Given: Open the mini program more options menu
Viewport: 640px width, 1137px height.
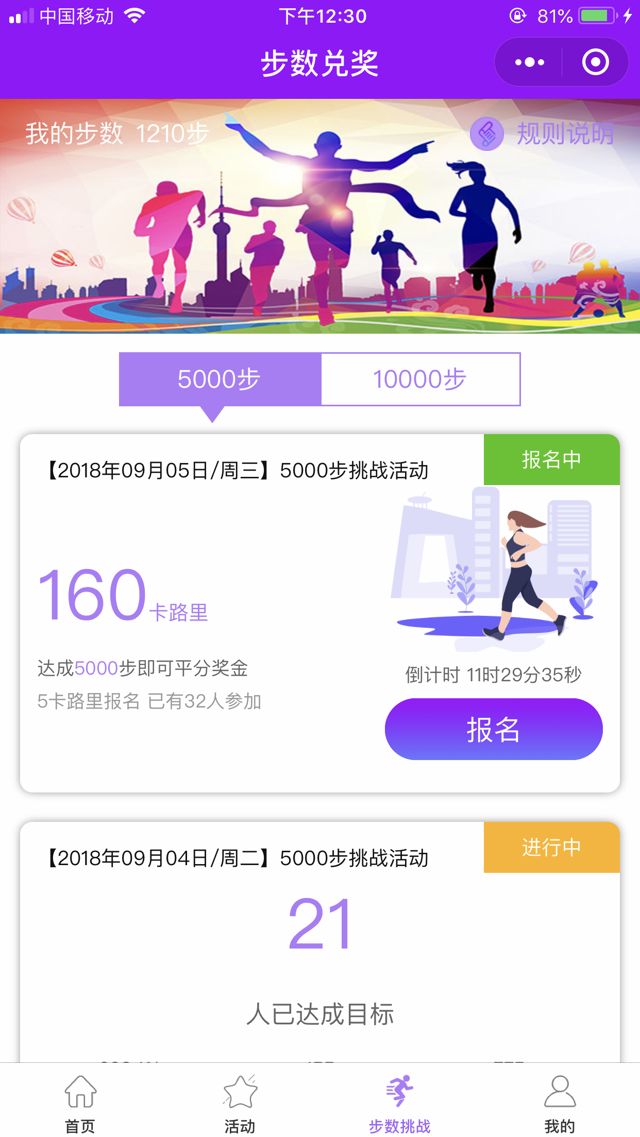Looking at the screenshot, I should coord(529,63).
